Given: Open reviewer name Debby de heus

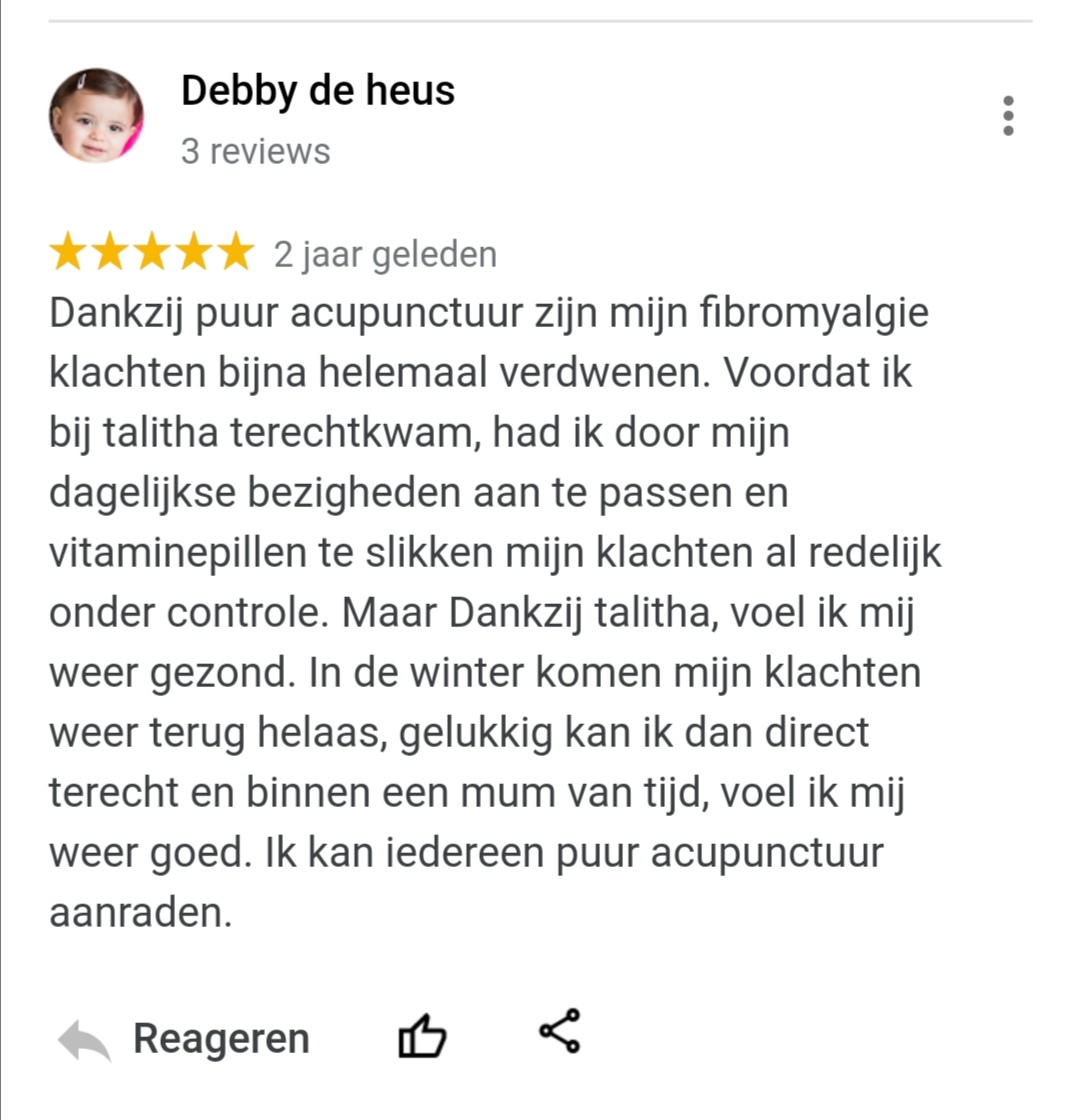Looking at the screenshot, I should pyautogui.click(x=318, y=91).
